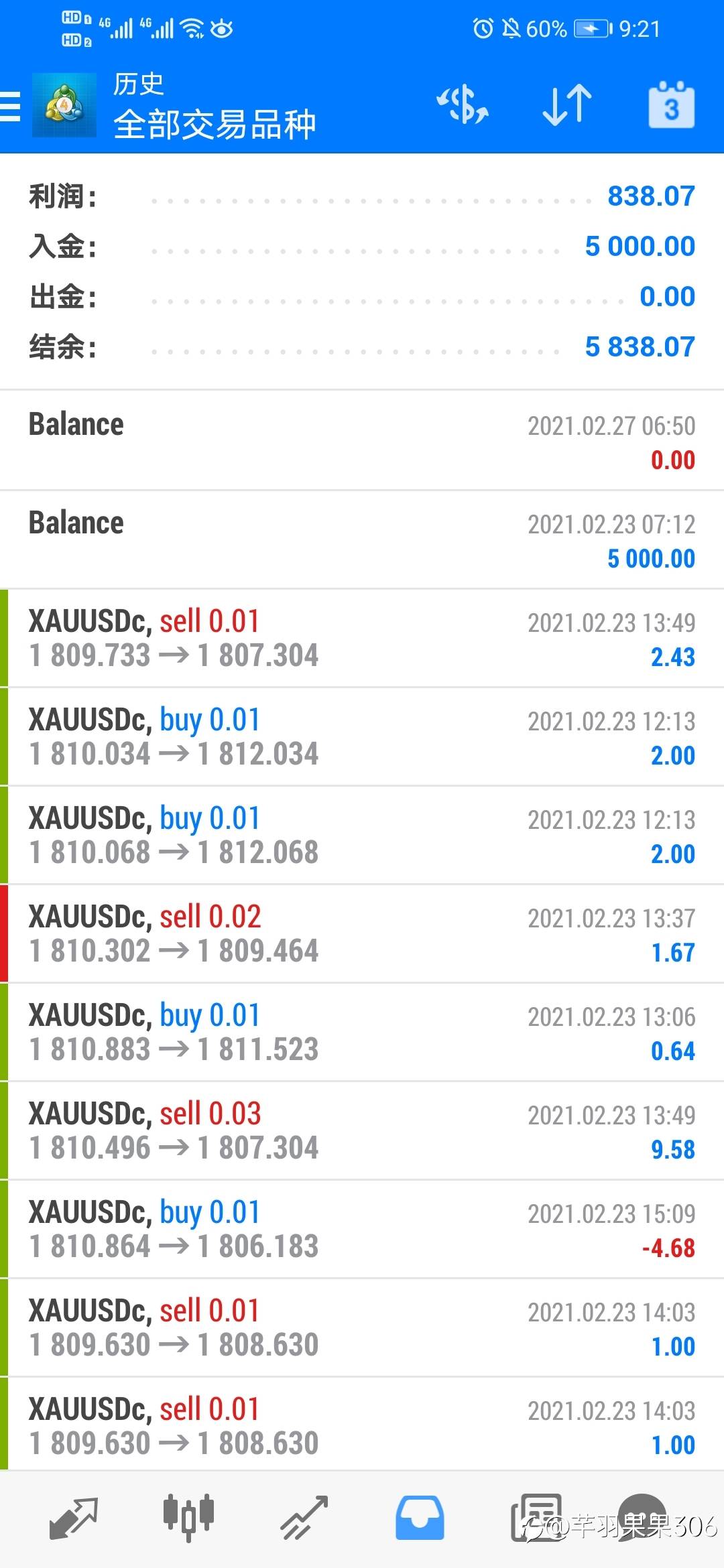The image size is (724, 1568).
Task: Switch to the Quotes tab
Action: (74, 1518)
